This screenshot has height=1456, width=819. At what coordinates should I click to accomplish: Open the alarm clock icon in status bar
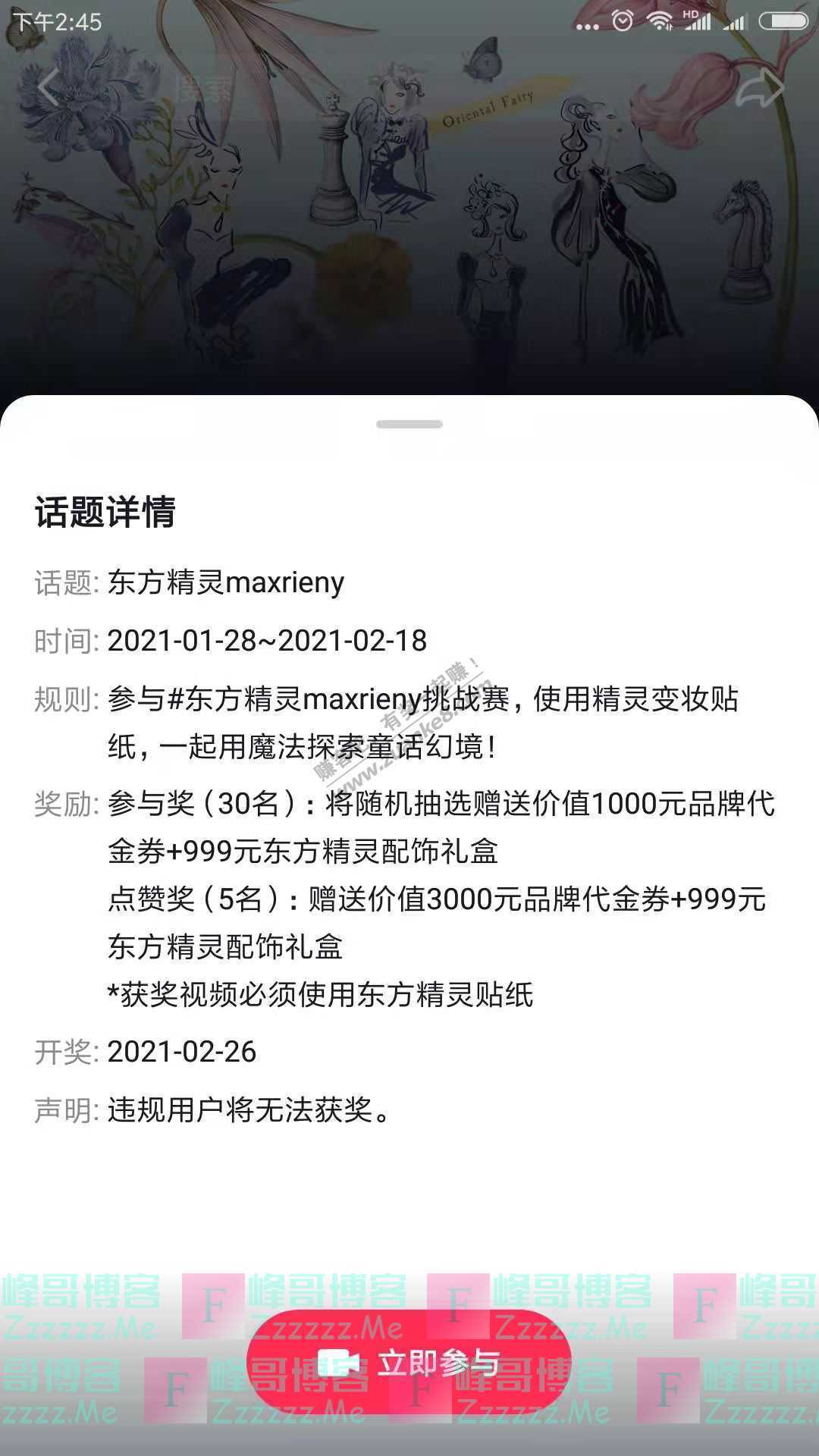(622, 21)
